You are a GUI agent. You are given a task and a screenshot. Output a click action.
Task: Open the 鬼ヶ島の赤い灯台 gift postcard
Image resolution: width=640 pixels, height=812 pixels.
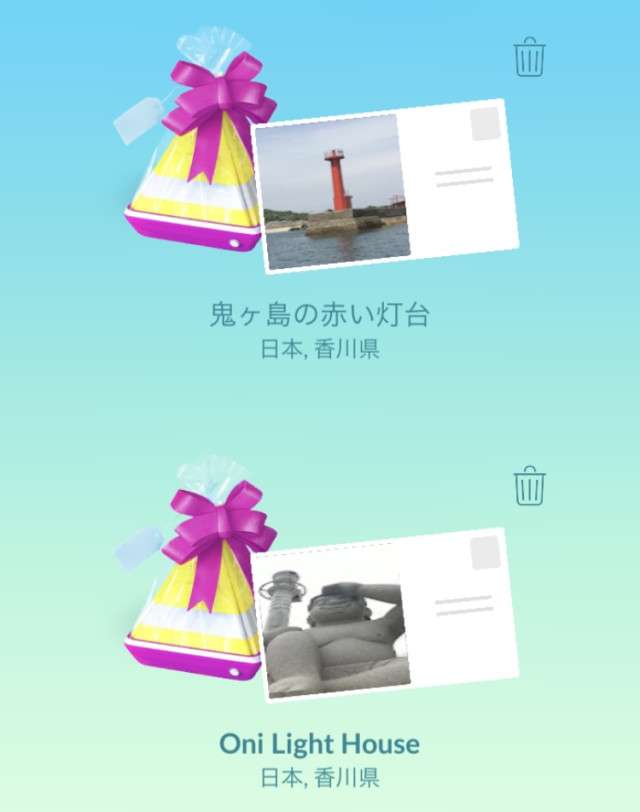pos(386,187)
